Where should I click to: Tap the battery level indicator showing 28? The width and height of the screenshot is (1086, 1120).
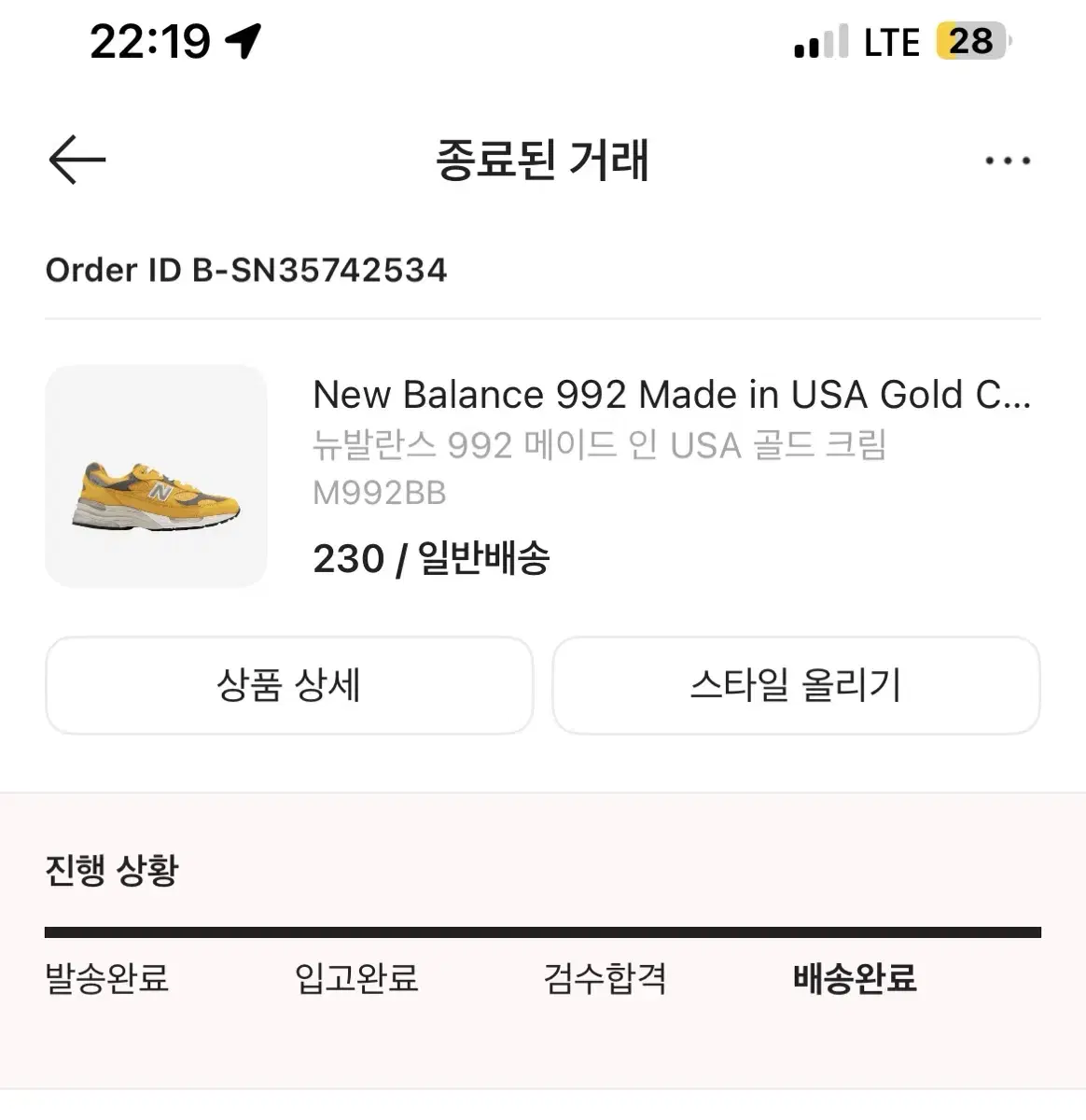(x=970, y=39)
